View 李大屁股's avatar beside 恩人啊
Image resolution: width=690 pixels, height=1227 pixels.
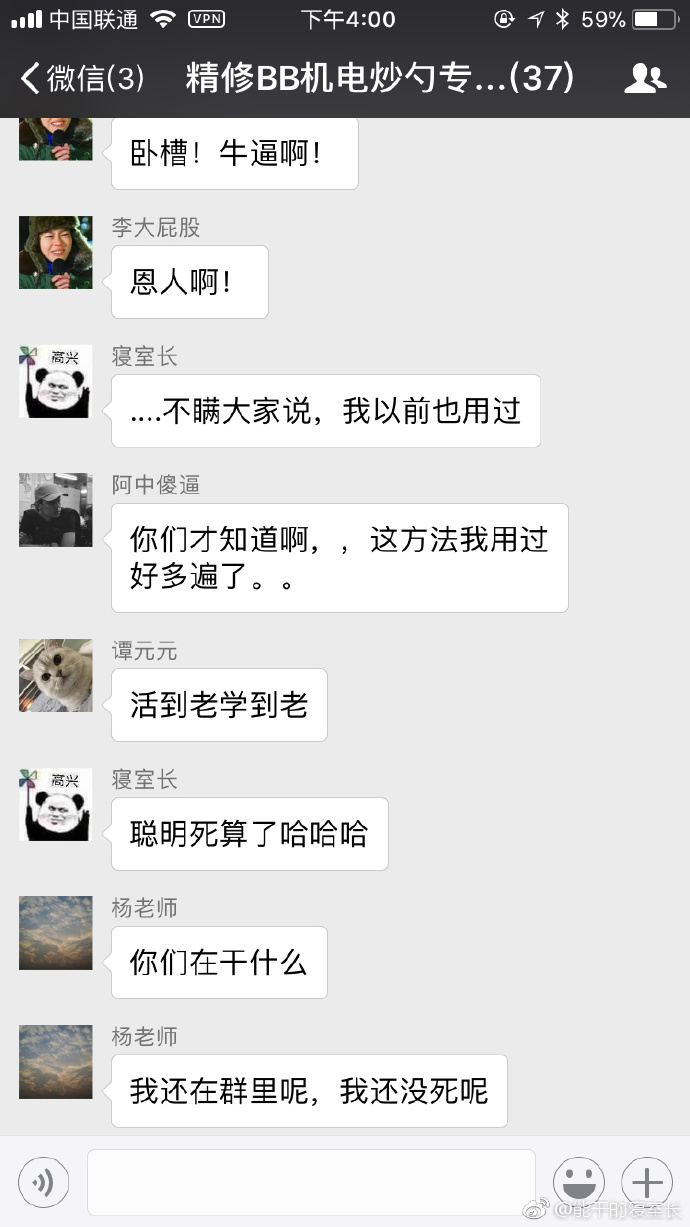tap(56, 252)
